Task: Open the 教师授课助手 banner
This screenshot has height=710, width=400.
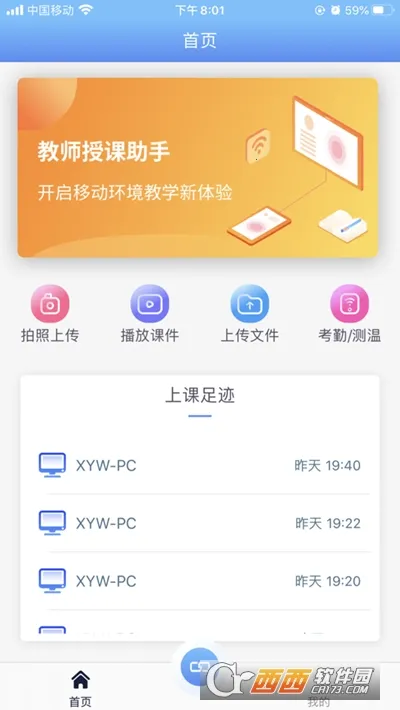Action: (x=198, y=168)
